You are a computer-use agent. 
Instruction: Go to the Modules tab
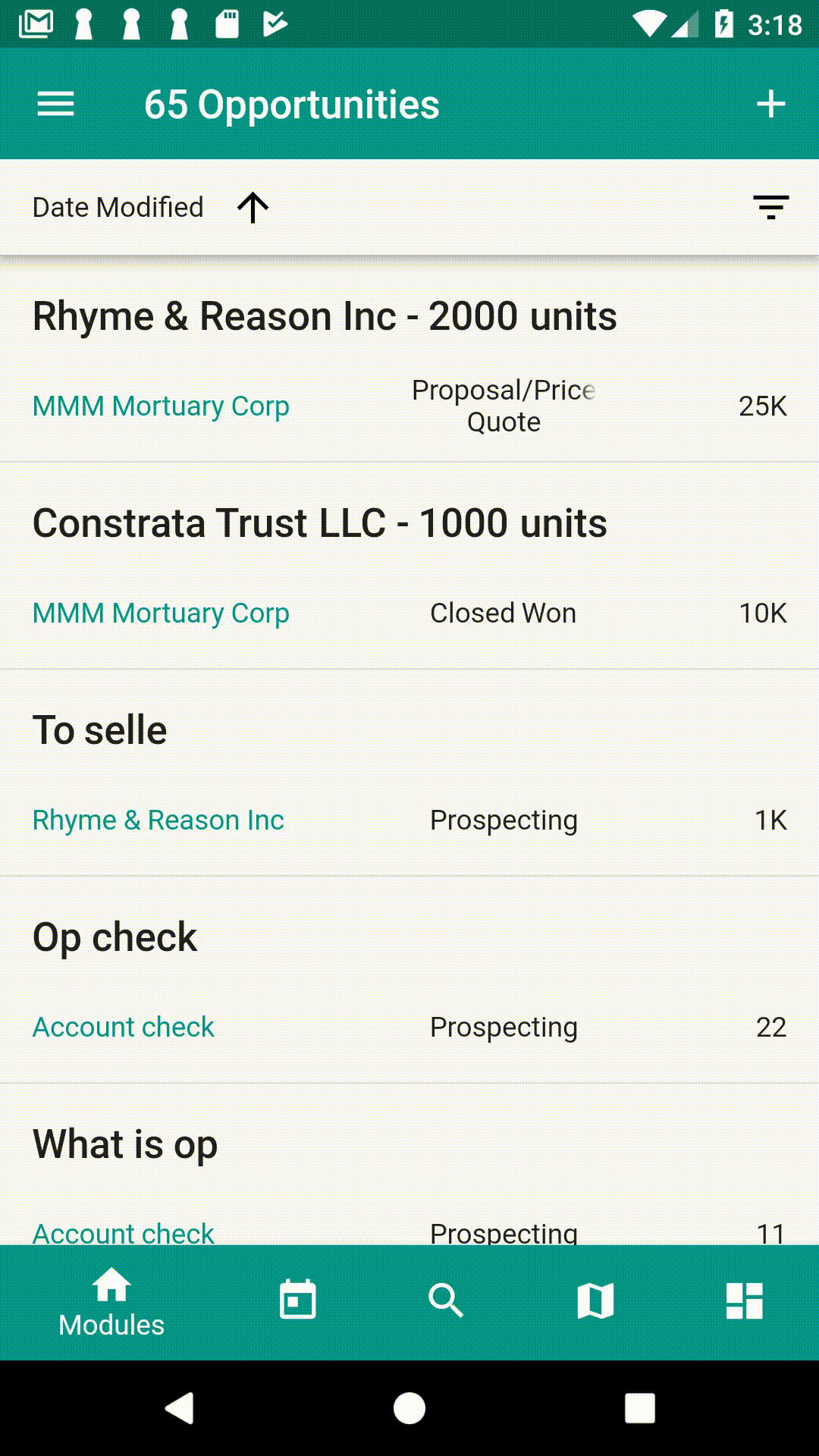pos(111,1302)
